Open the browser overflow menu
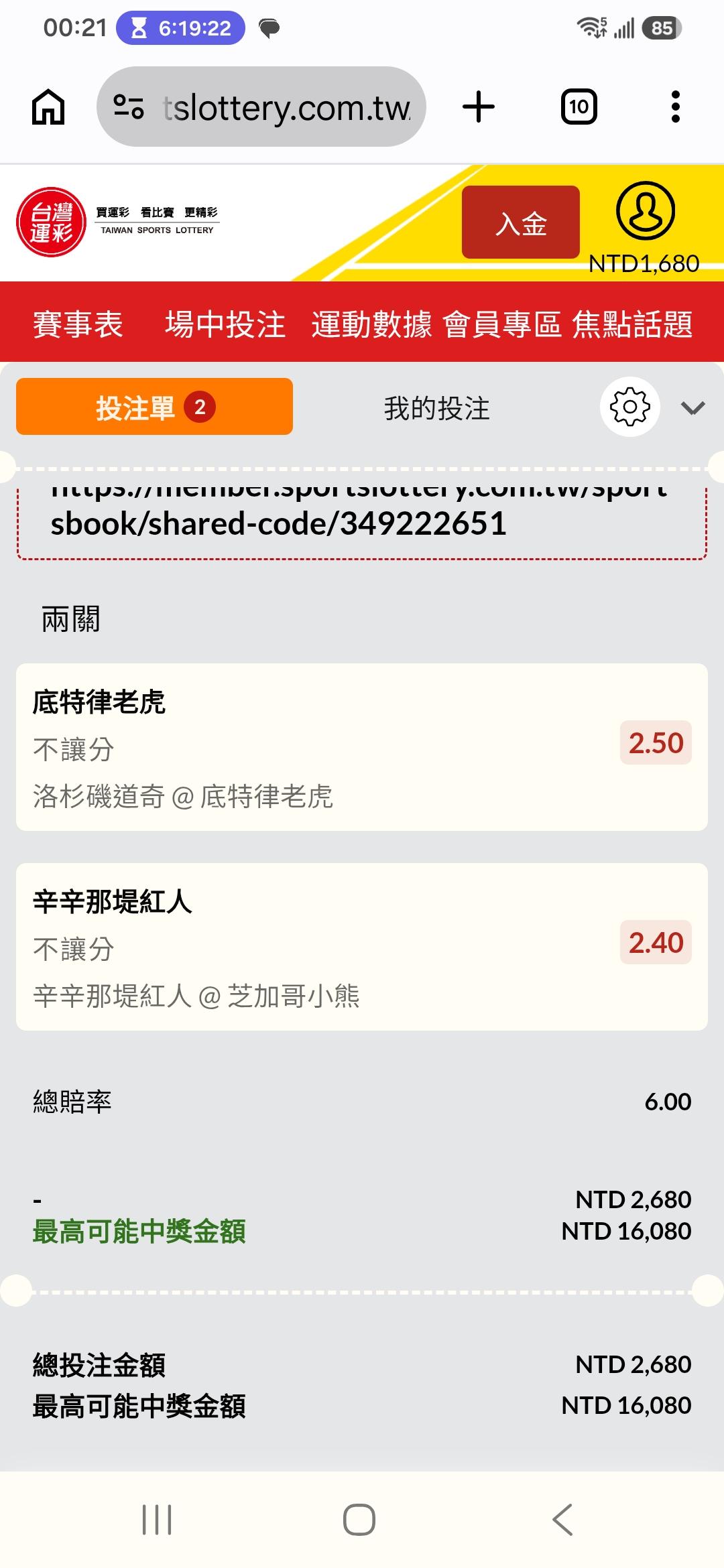The image size is (724, 1568). coord(676,107)
